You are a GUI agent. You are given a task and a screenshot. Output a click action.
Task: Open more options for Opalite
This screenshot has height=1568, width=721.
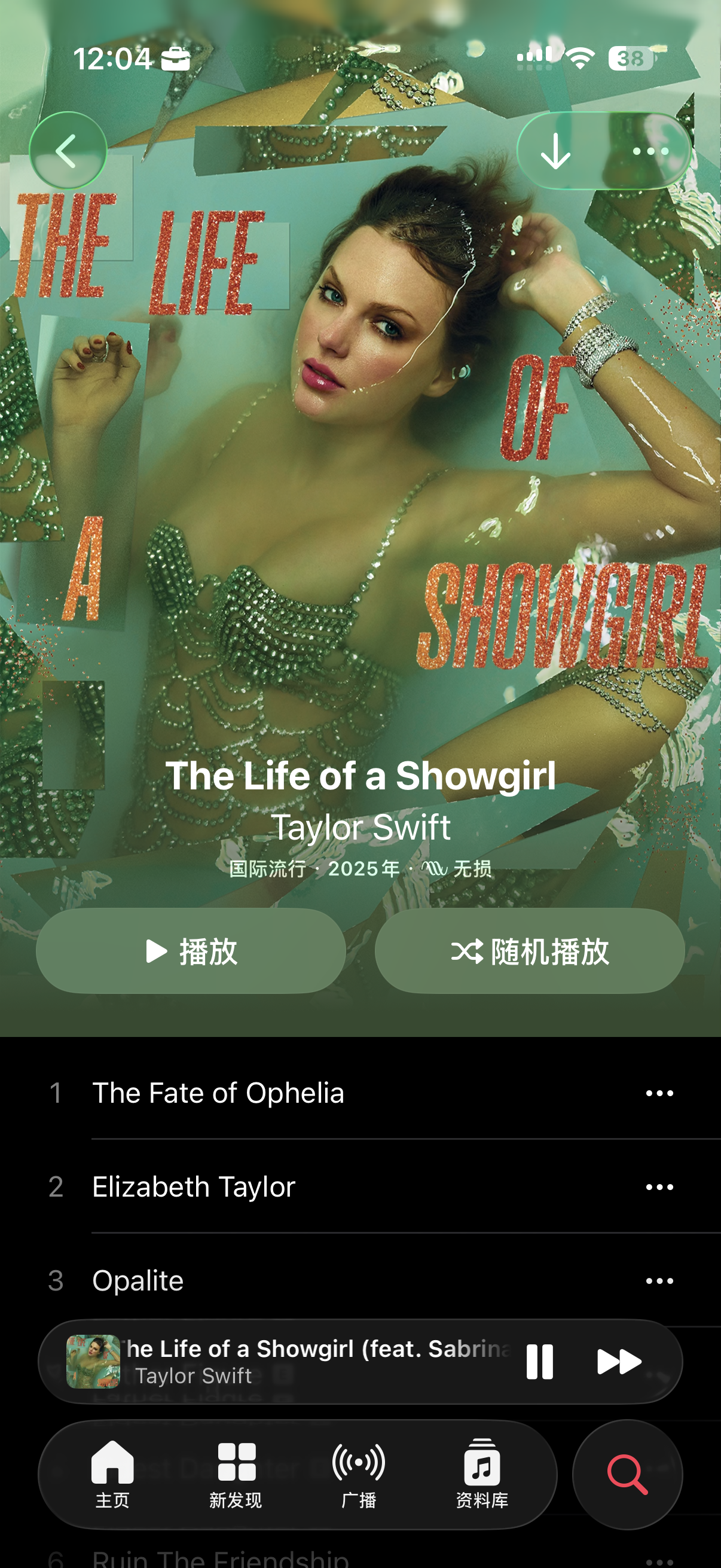659,1281
